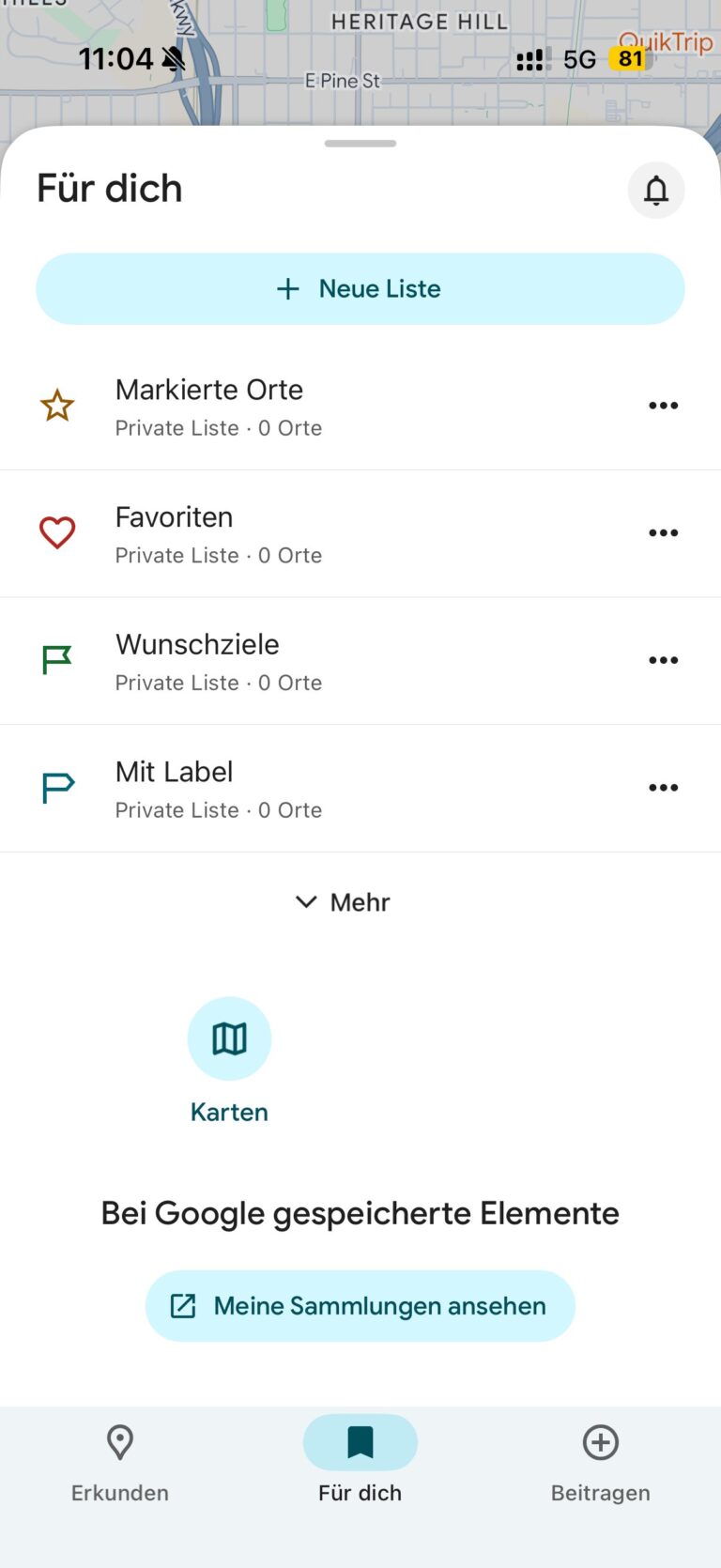
Task: Switch to the Beitragen tab
Action: [x=600, y=1465]
